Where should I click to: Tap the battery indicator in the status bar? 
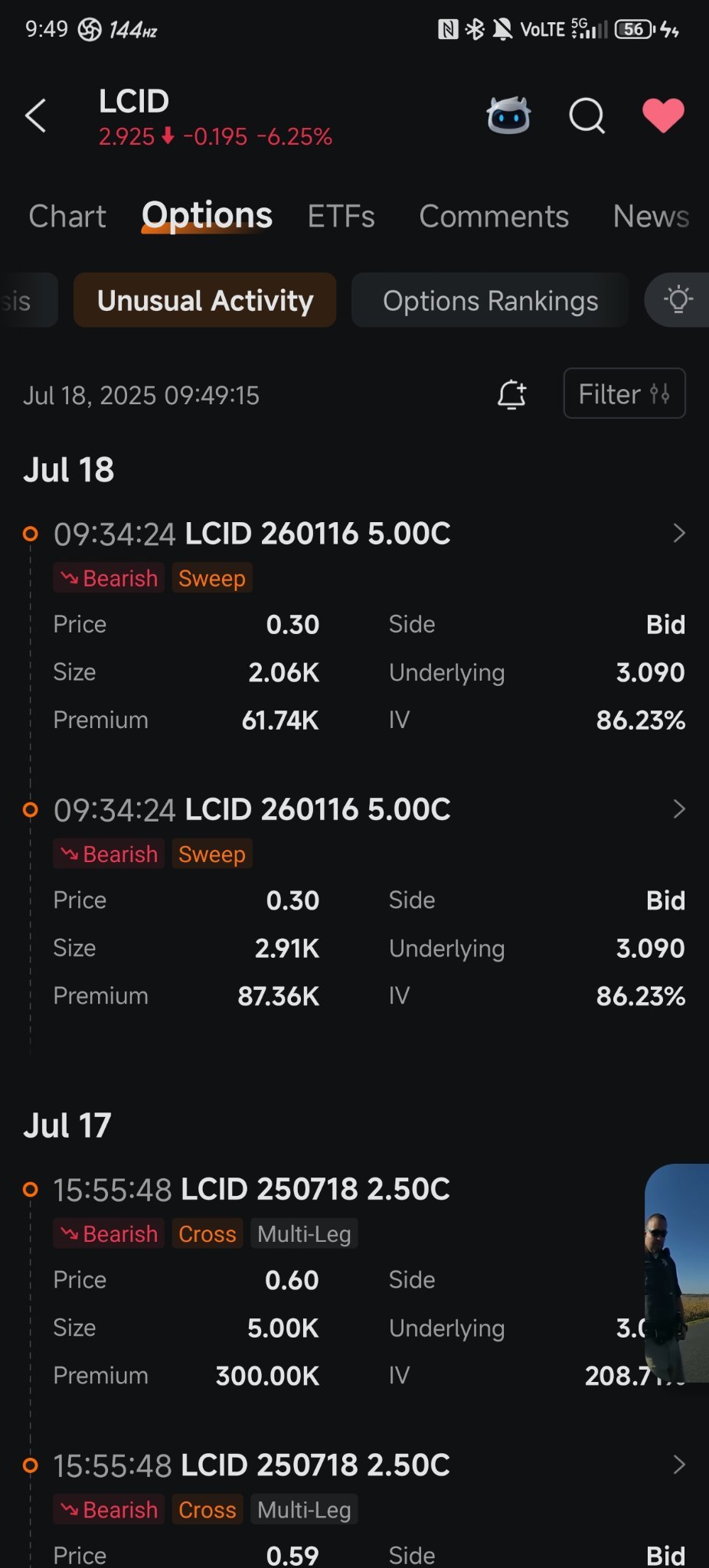pyautogui.click(x=633, y=29)
